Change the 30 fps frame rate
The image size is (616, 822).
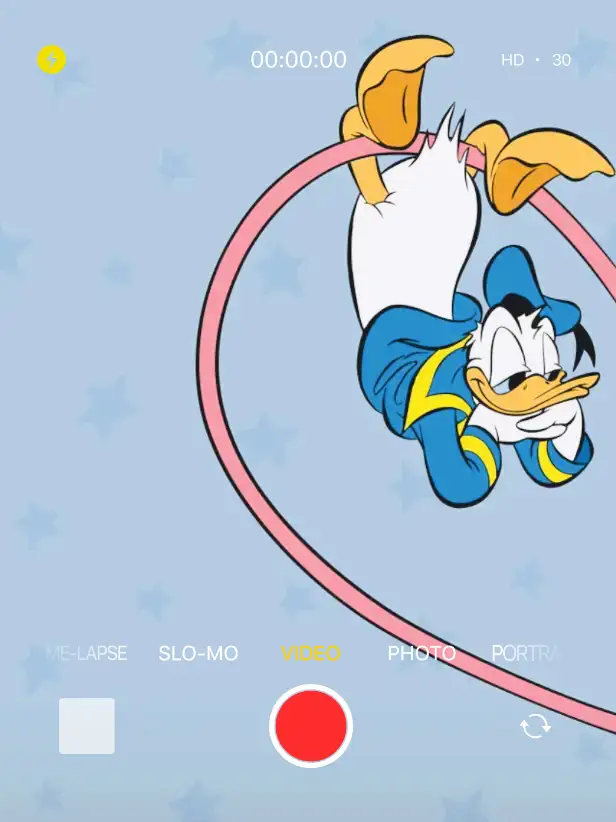pos(562,60)
